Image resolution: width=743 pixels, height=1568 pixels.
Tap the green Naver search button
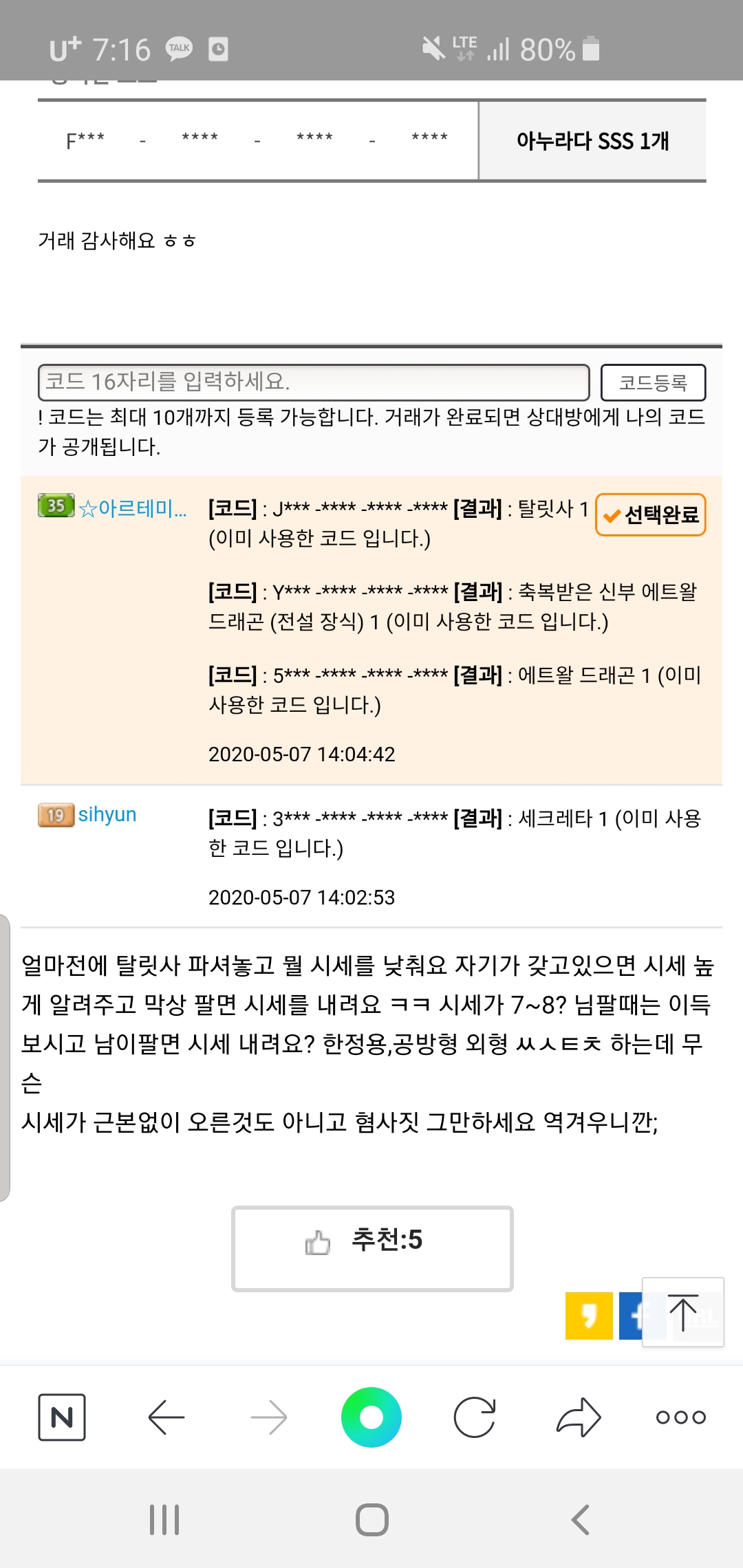tap(371, 1417)
